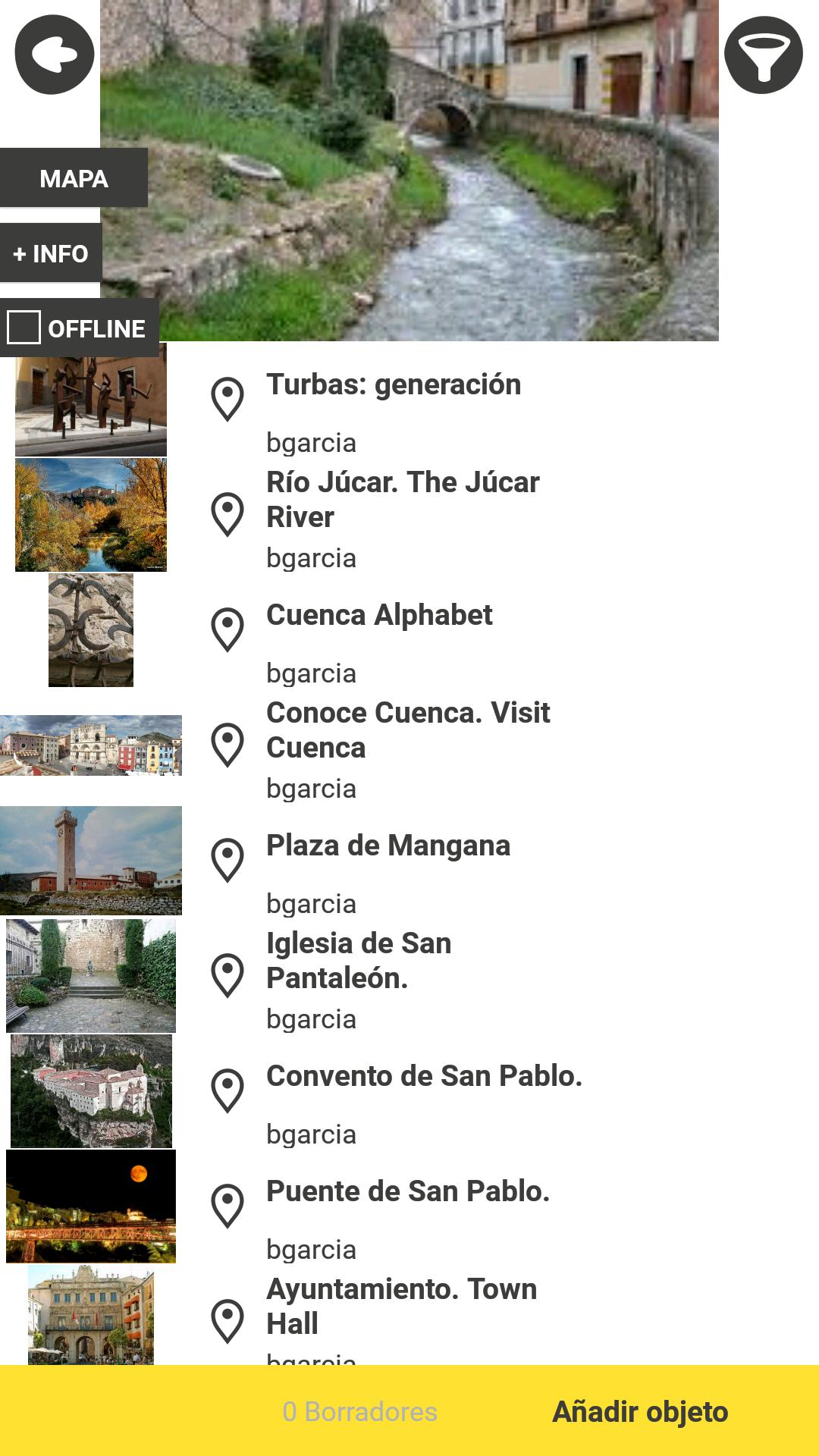
Task: View Conoce Cuenca. Visit Cuenca
Action: click(x=408, y=730)
